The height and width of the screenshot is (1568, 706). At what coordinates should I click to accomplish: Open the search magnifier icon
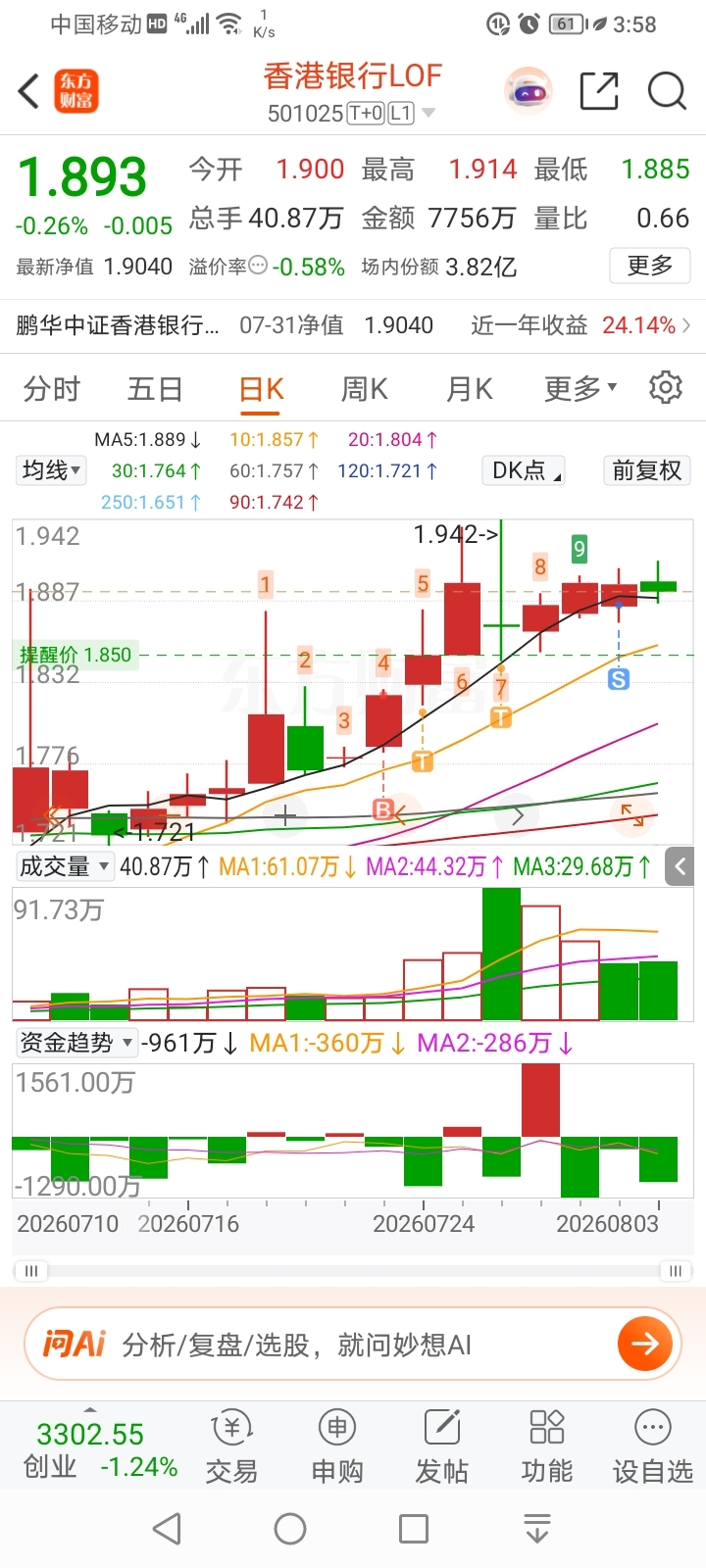pyautogui.click(x=667, y=91)
